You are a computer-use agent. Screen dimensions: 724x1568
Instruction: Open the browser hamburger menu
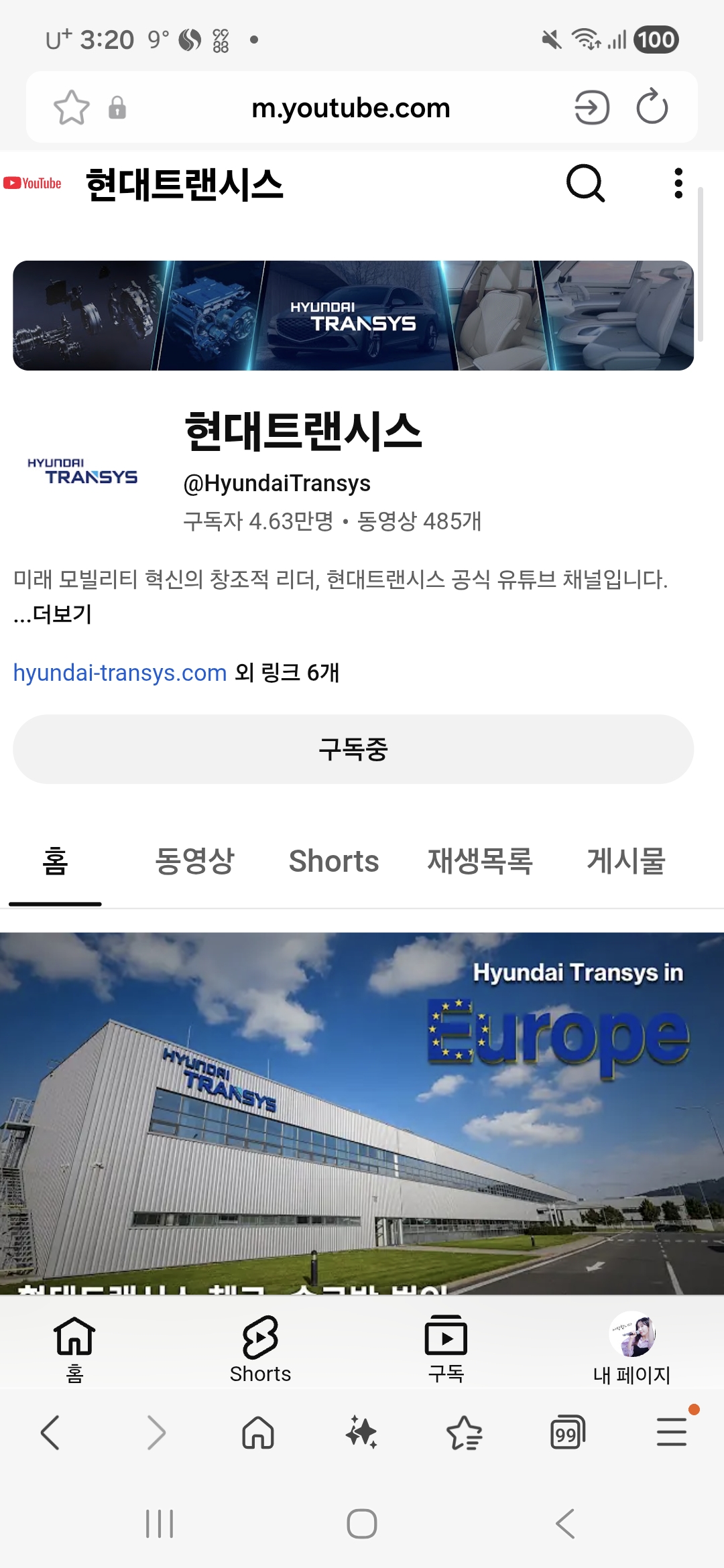pos(672,1432)
